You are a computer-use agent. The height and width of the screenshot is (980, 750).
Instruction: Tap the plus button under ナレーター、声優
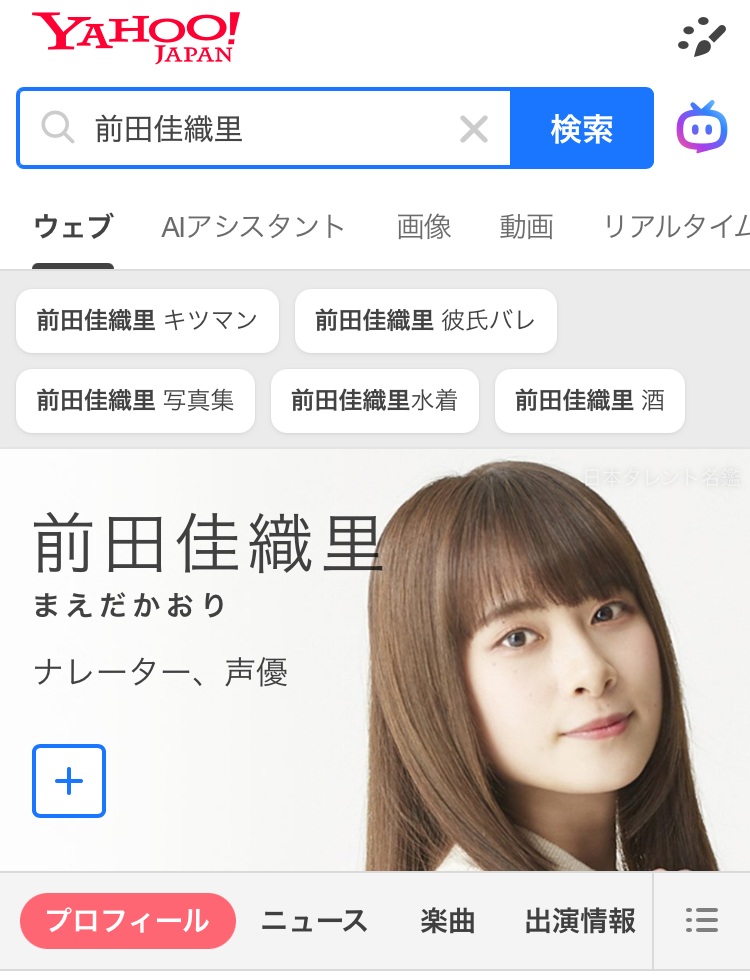[69, 781]
